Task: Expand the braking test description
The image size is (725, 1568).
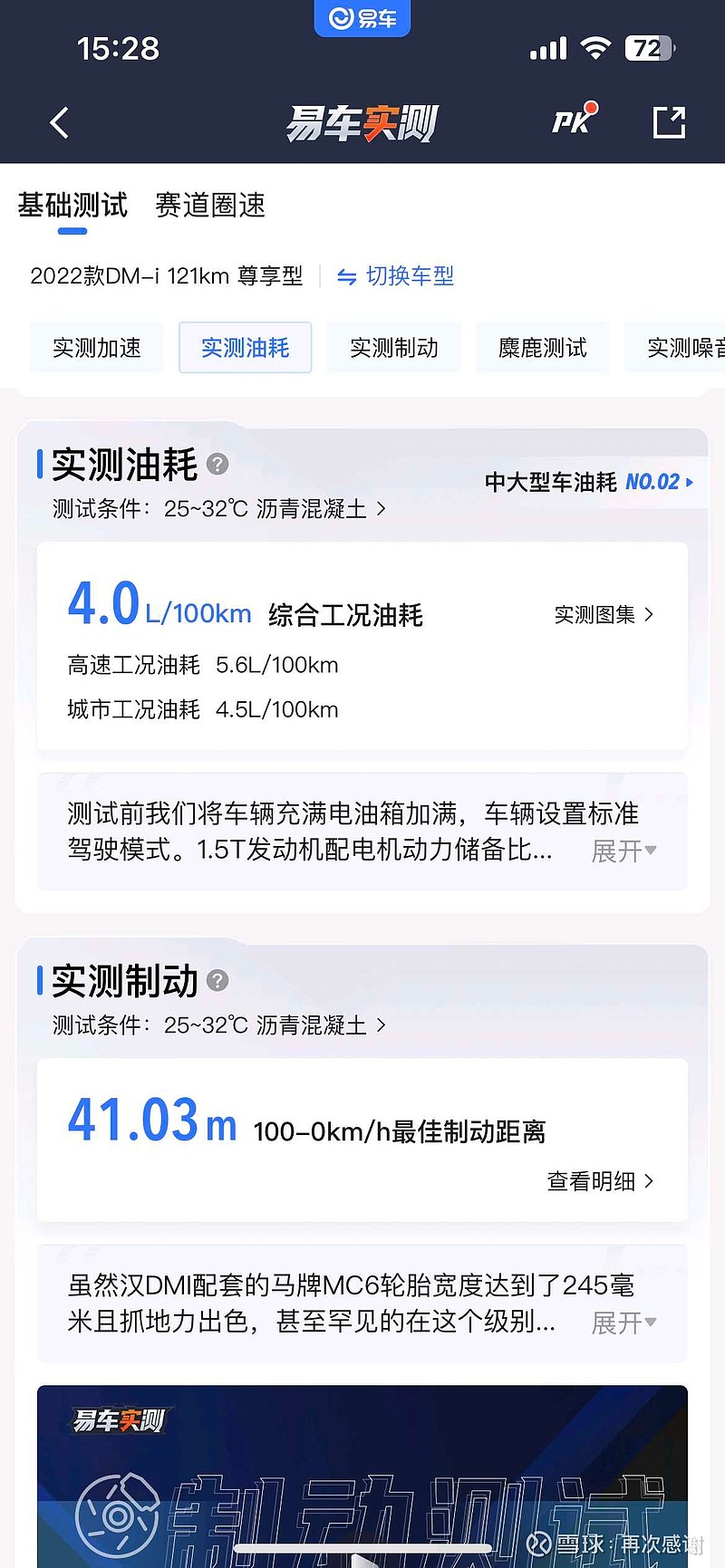Action: coord(623,1323)
